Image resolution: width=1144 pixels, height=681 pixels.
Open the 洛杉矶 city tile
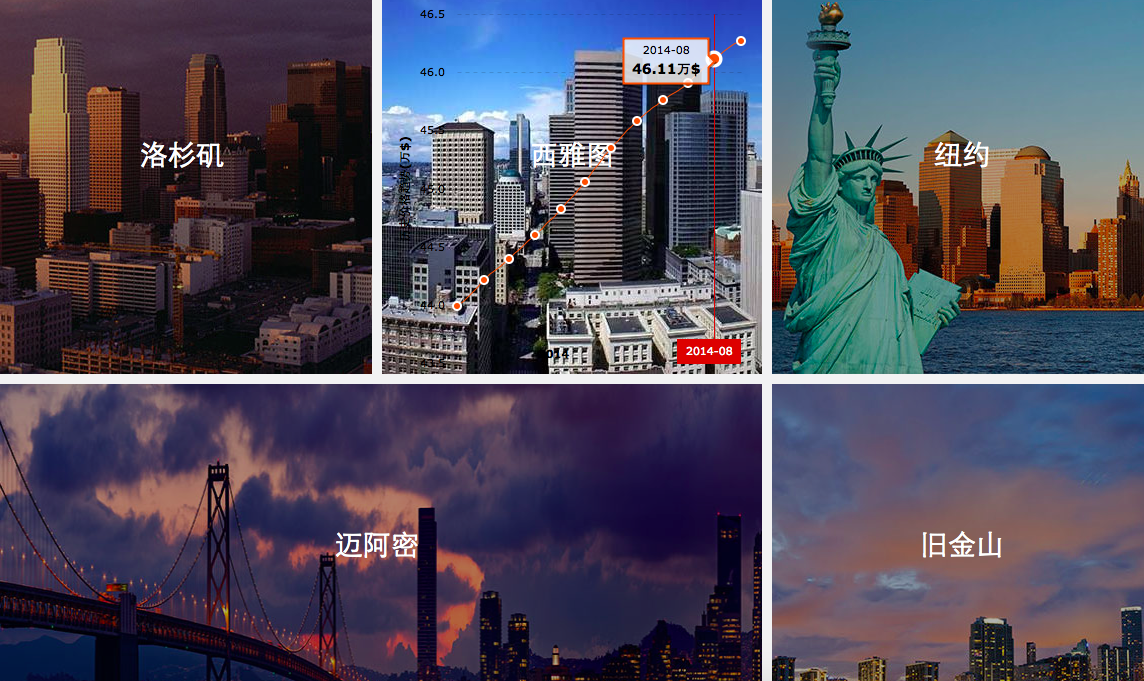pos(181,156)
